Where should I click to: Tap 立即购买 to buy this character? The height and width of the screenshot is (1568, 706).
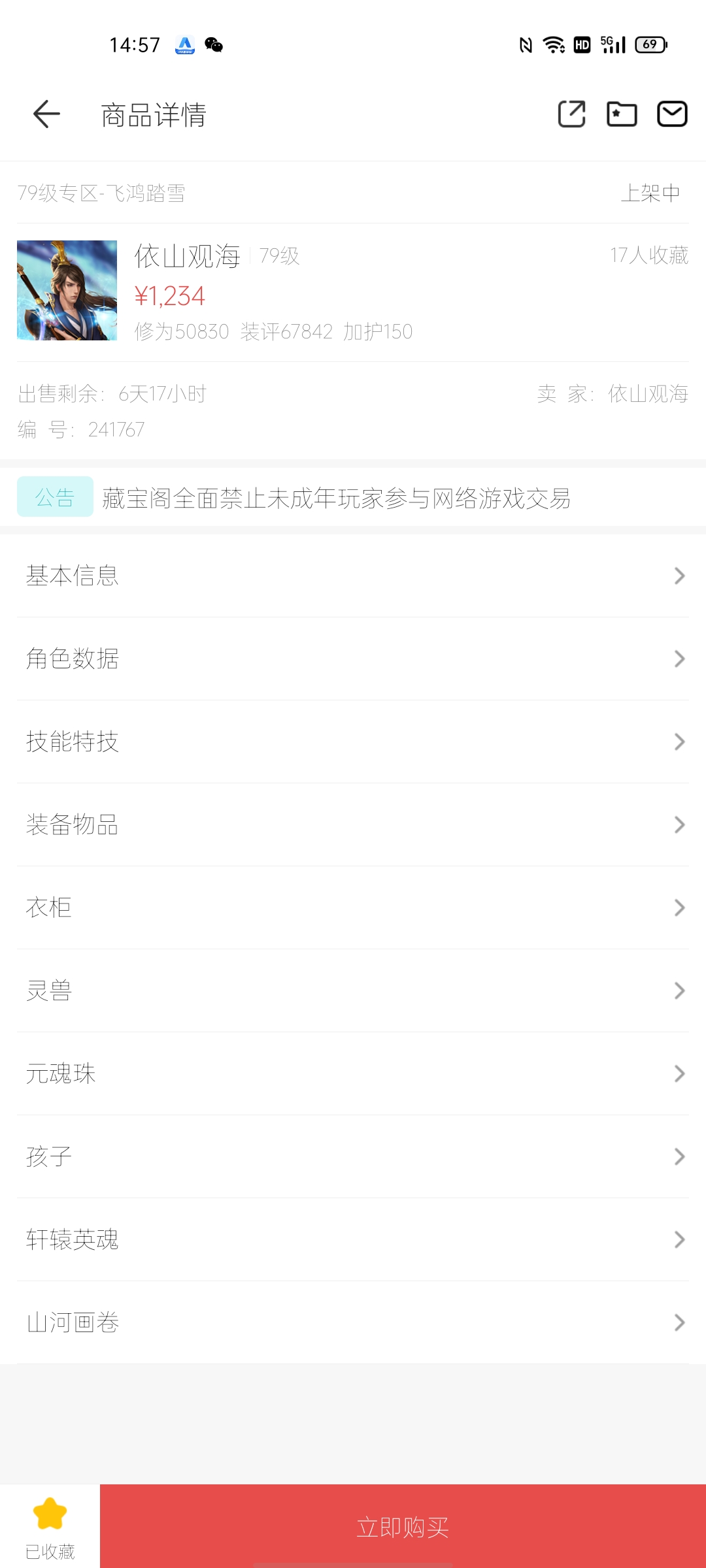point(403,1526)
